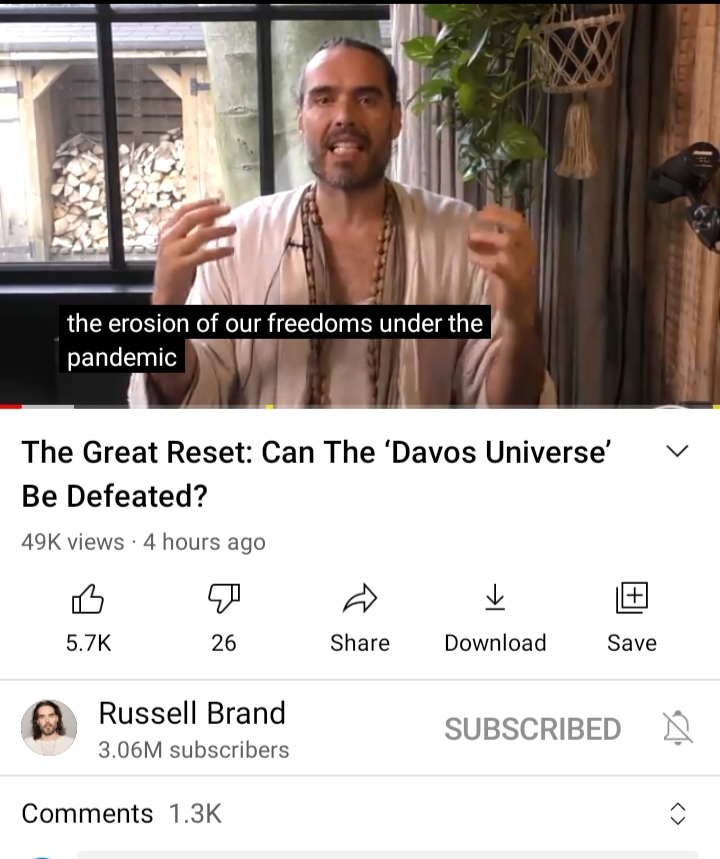Change notification bell settings
720x859 pixels.
pos(678,729)
